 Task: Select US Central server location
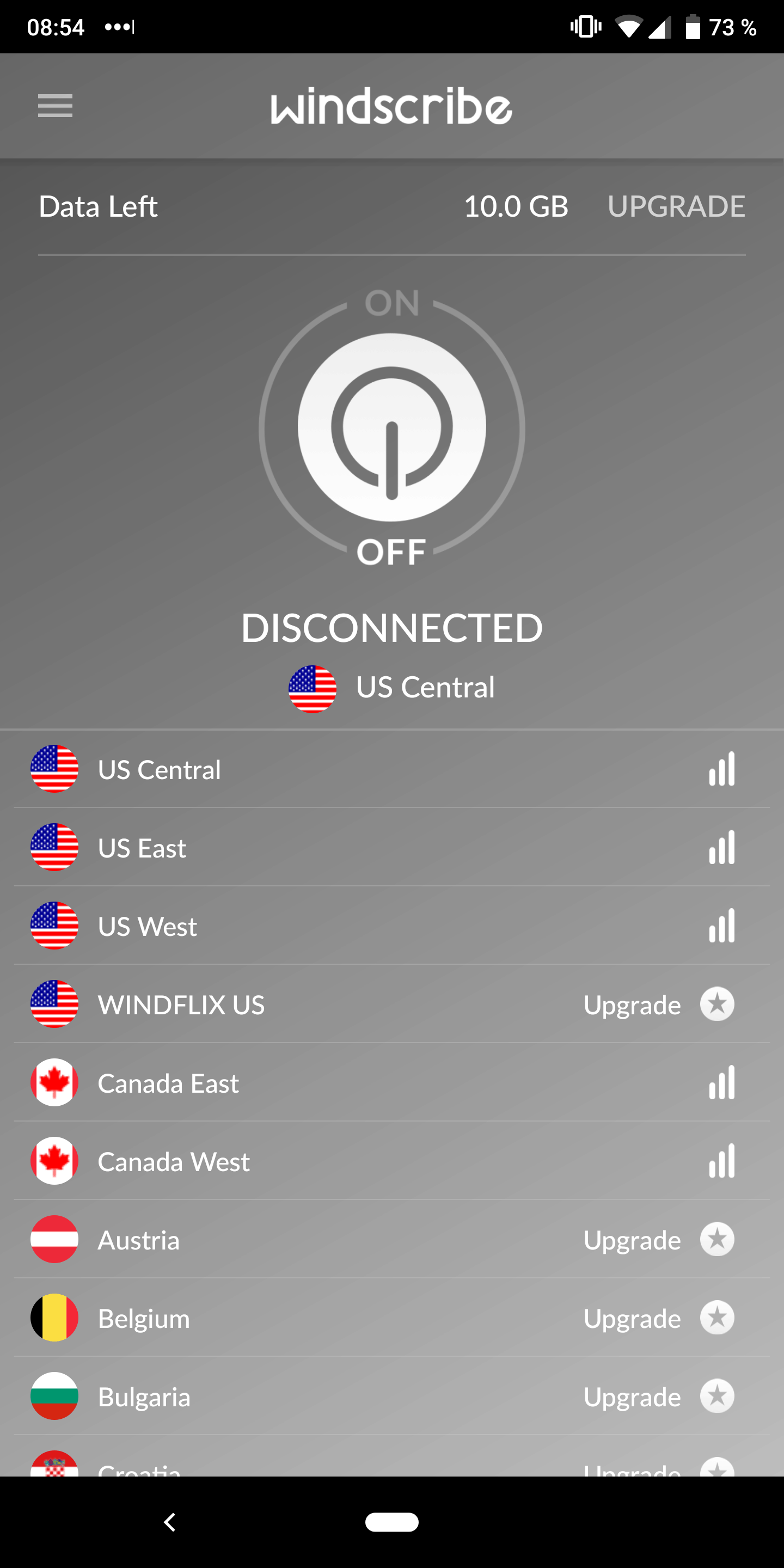[392, 769]
